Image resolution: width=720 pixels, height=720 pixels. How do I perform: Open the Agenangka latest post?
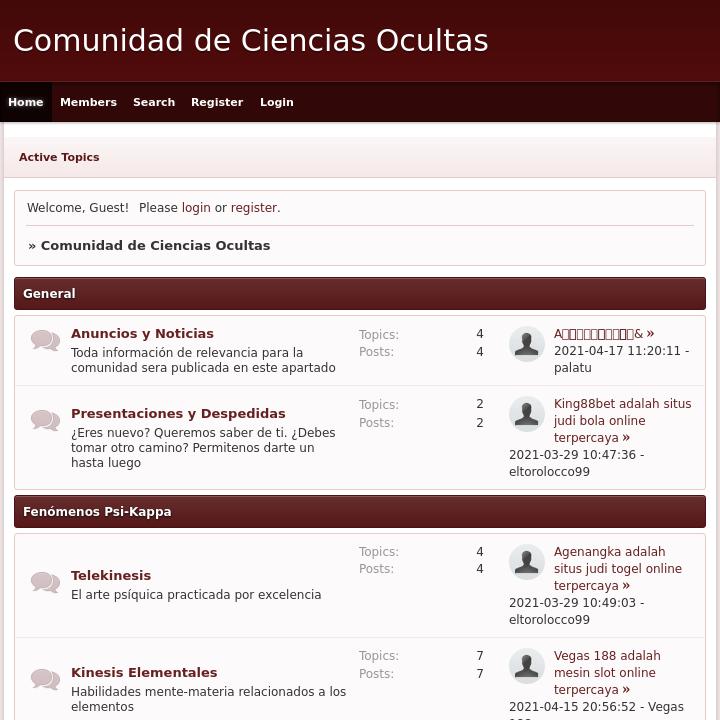(617, 568)
